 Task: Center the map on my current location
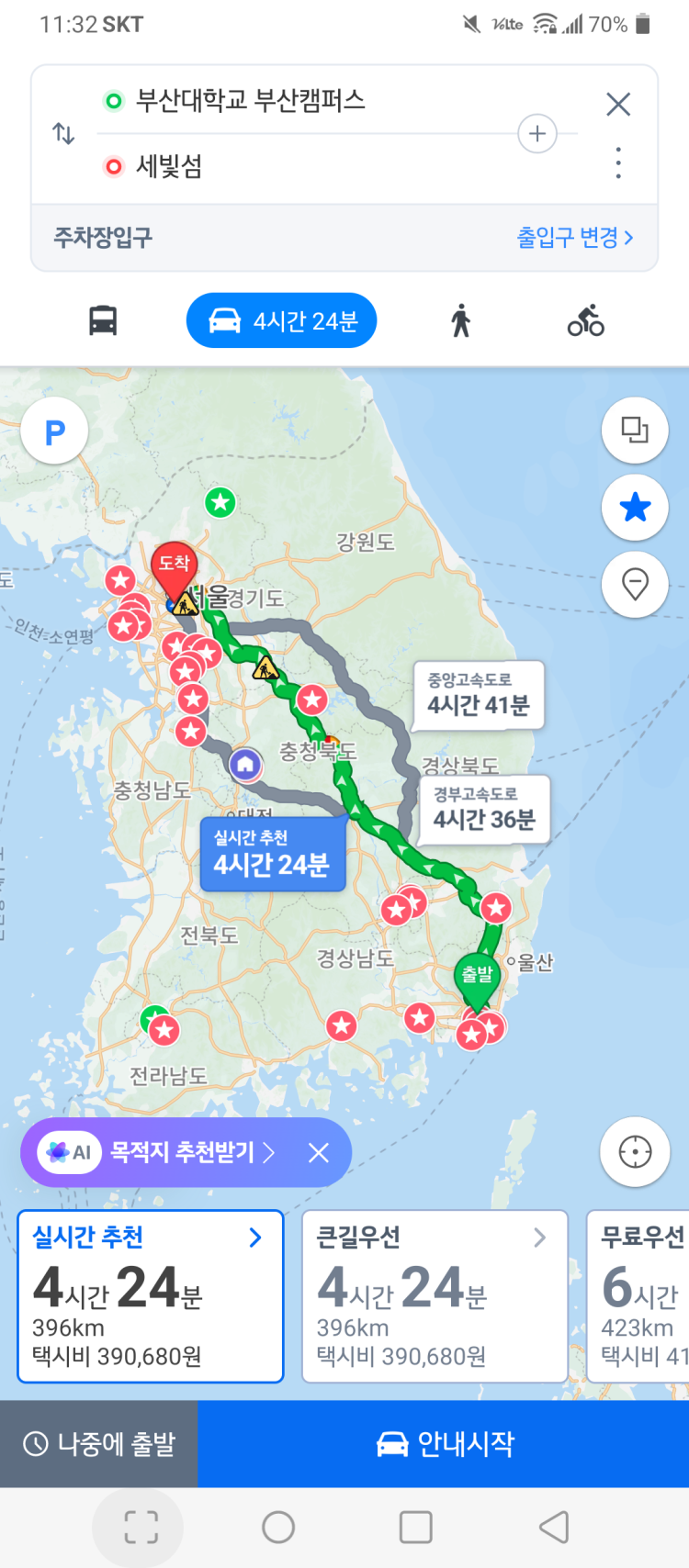coord(635,1151)
